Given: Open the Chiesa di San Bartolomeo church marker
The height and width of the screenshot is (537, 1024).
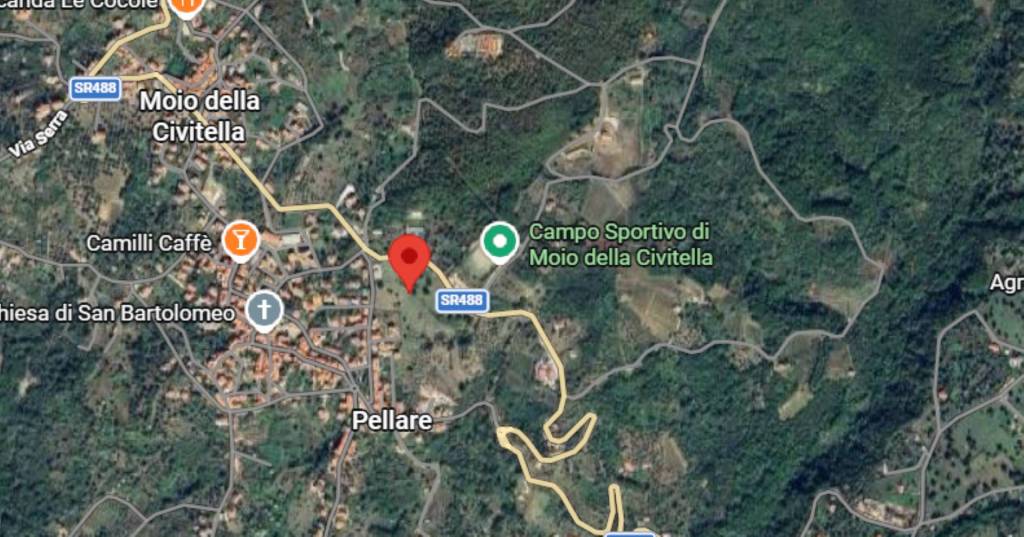Looking at the screenshot, I should (263, 311).
